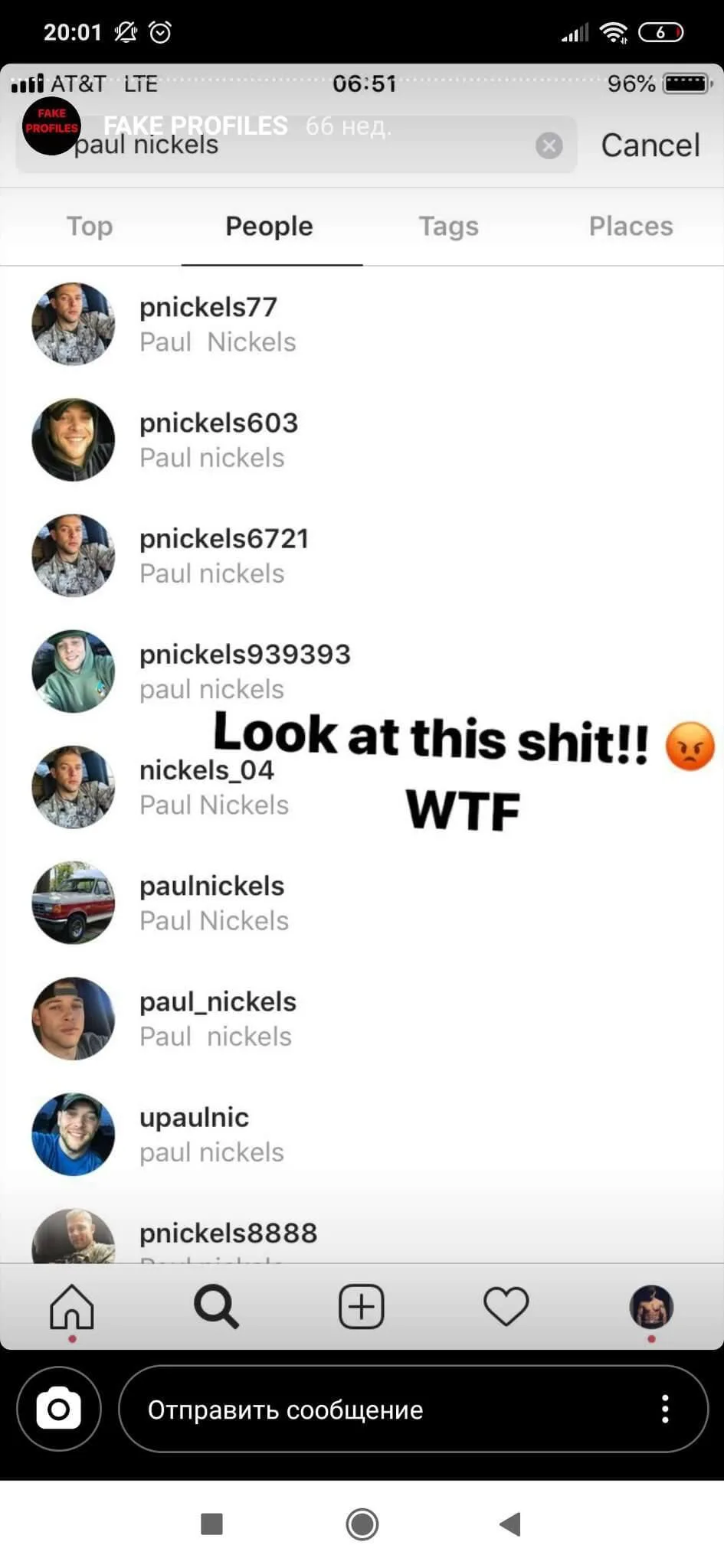Go back with the system back button
Image resolution: width=724 pixels, height=1568 pixels.
coord(510,1524)
